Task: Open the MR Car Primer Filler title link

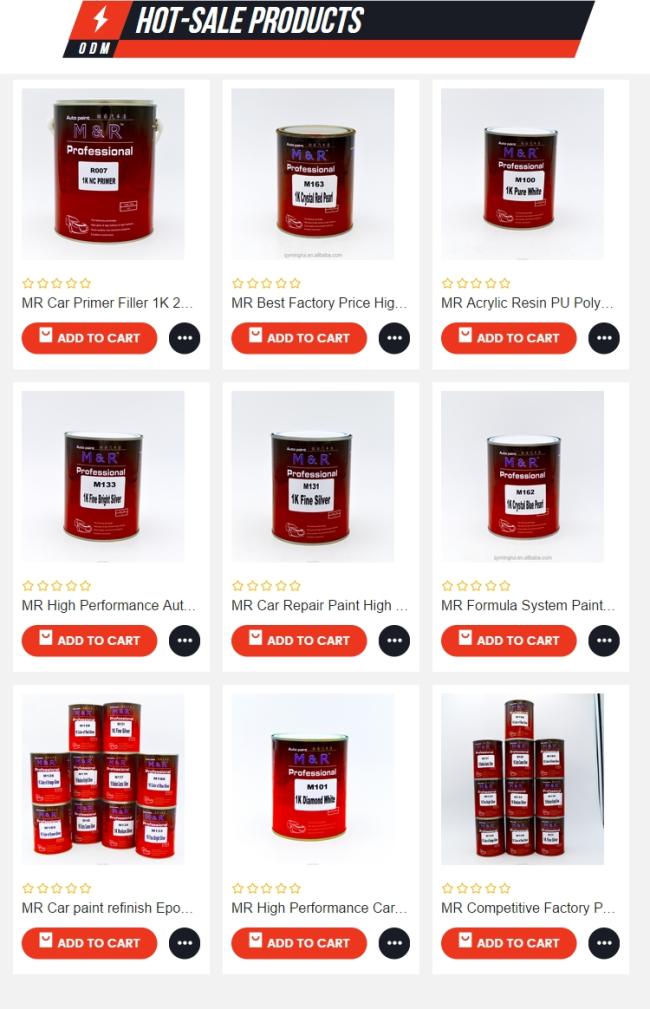Action: (107, 303)
